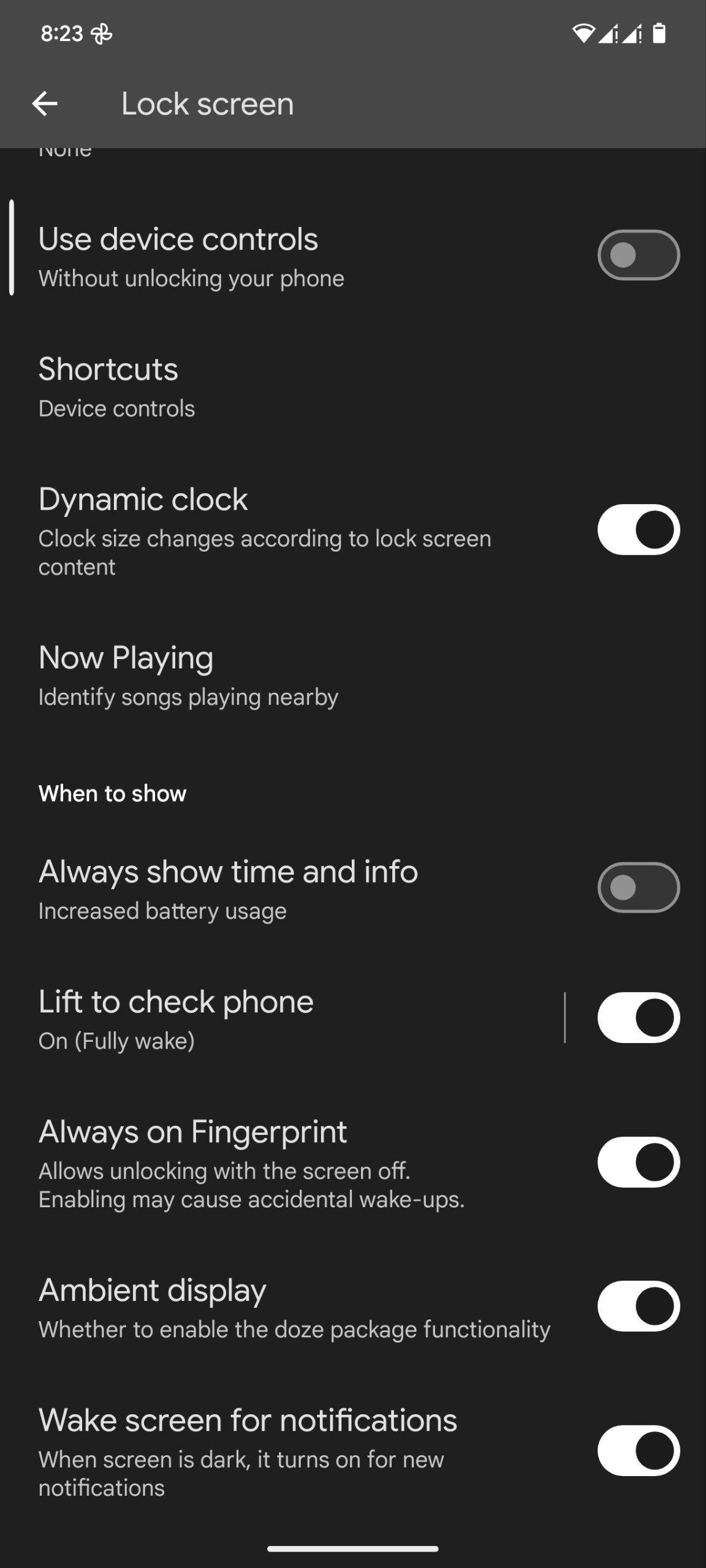Go back from Lock screen settings
The height and width of the screenshot is (1568, 706).
coord(45,104)
